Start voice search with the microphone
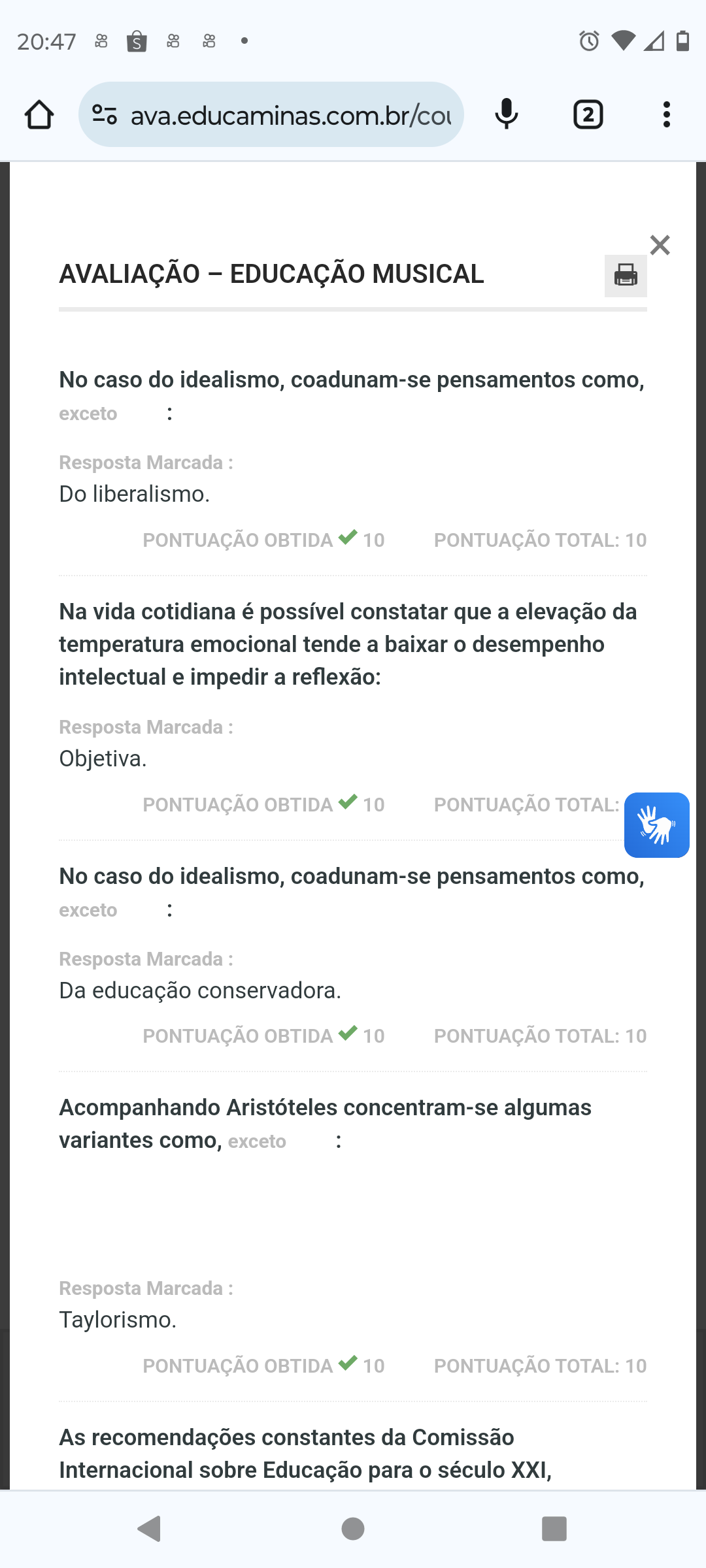Image resolution: width=706 pixels, height=1568 pixels. 506,115
